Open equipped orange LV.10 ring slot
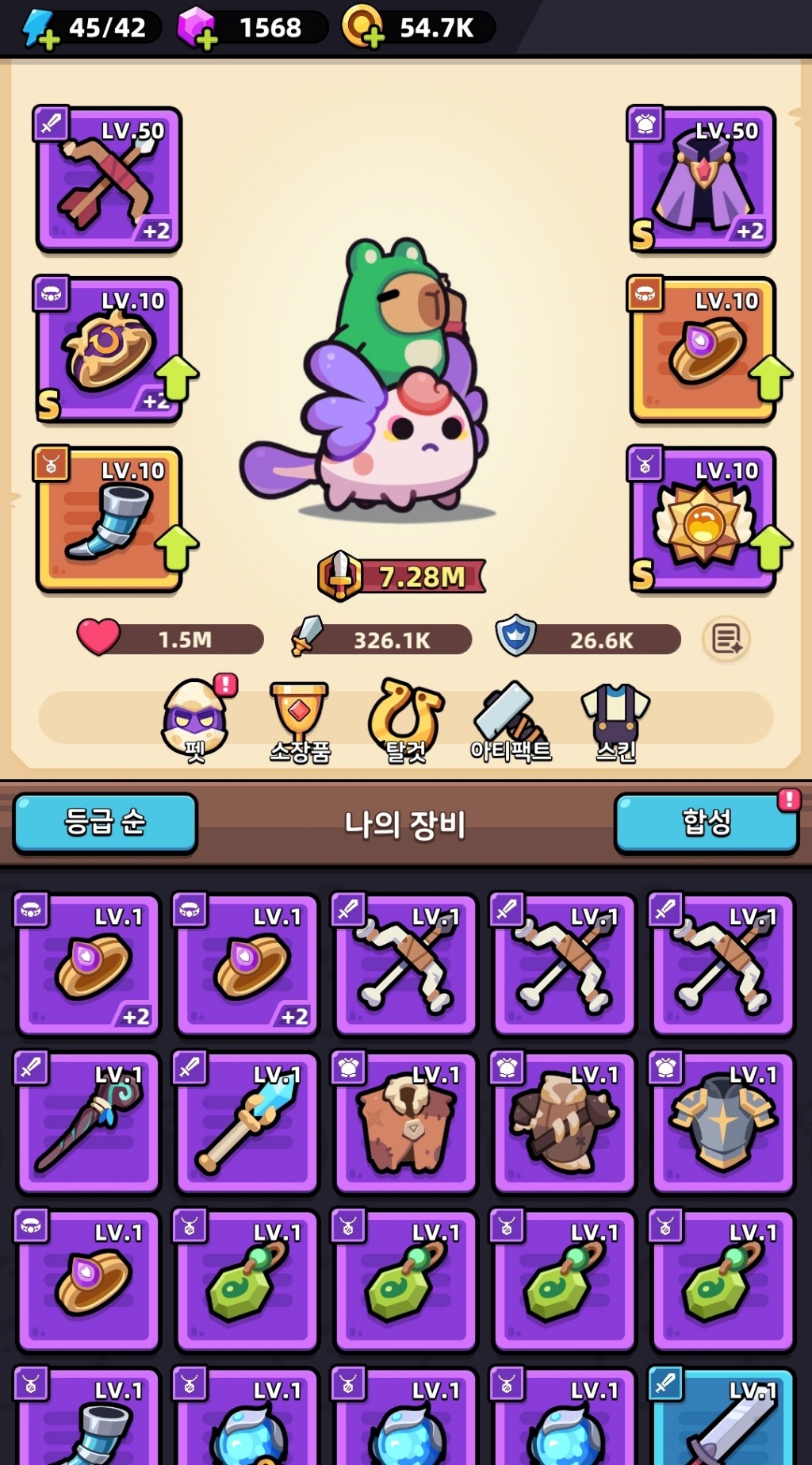812x1465 pixels. tap(703, 350)
